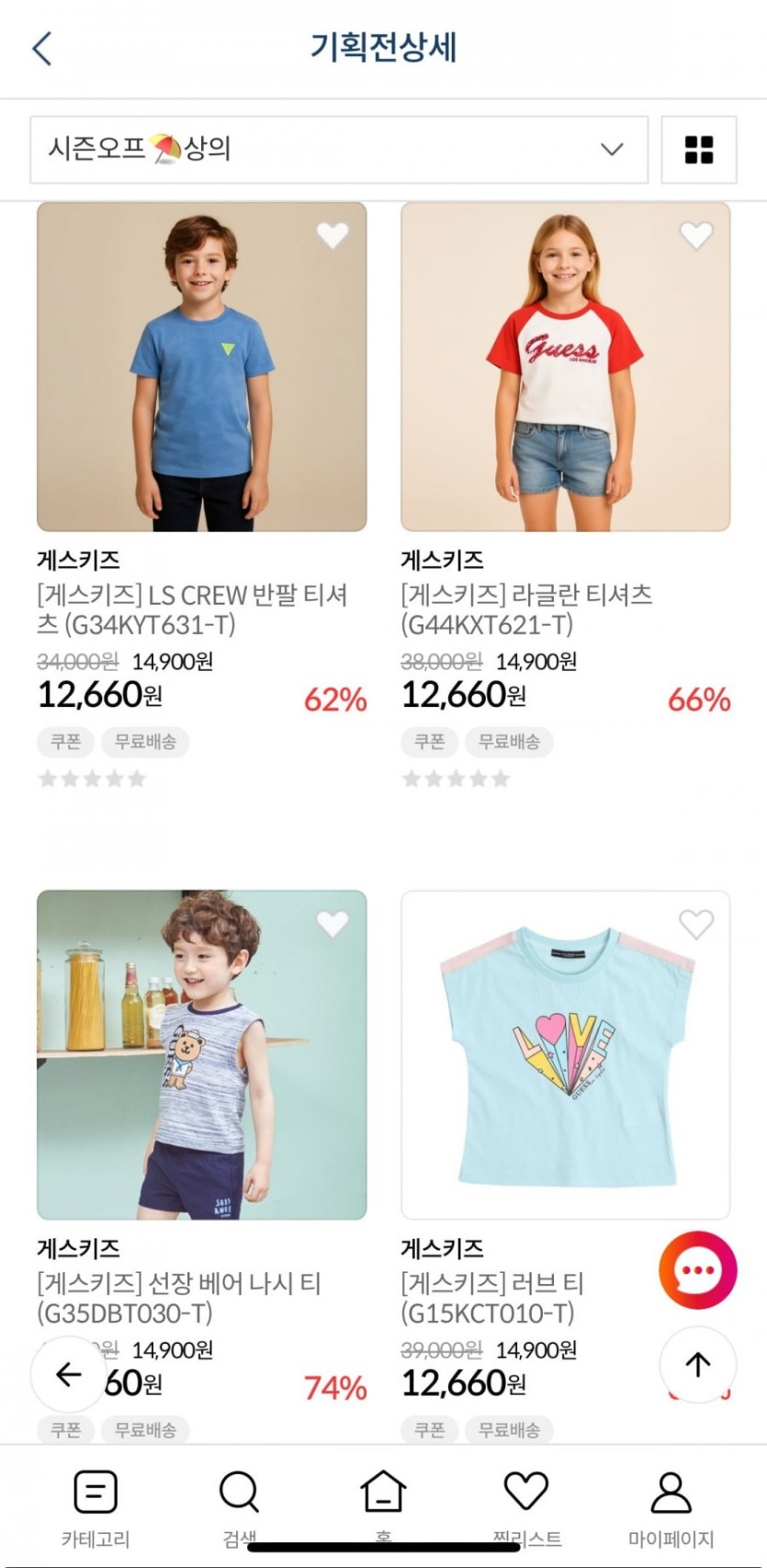View 선장 베어 나시 티 product

[x=202, y=1054]
